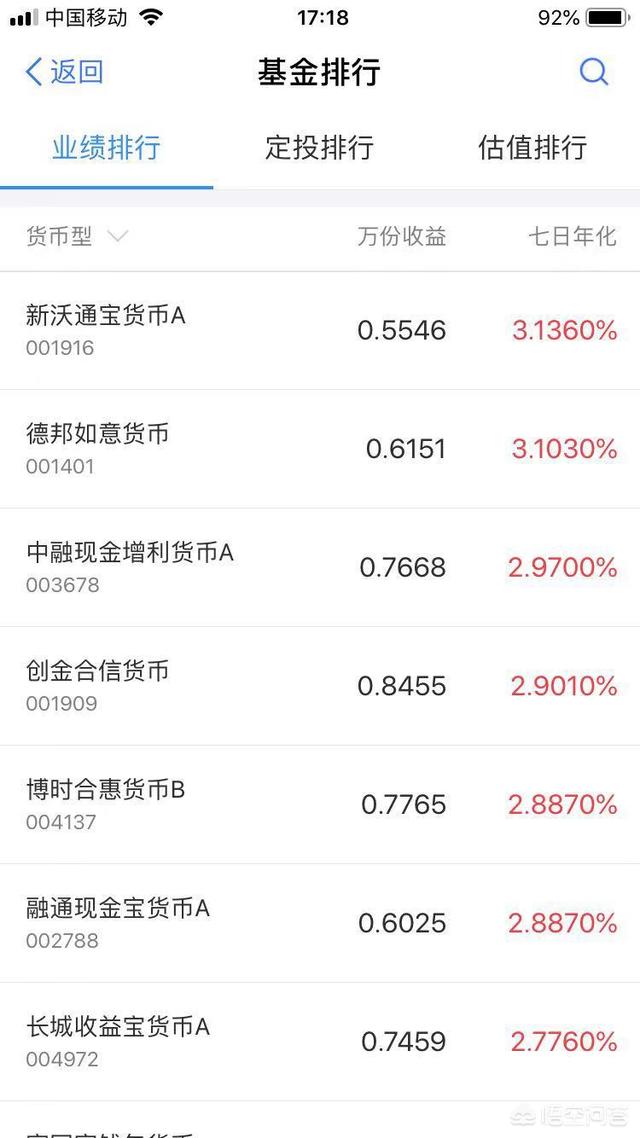This screenshot has height=1138, width=640.
Task: Open fund 博时合惠货币B
Action: (x=320, y=804)
